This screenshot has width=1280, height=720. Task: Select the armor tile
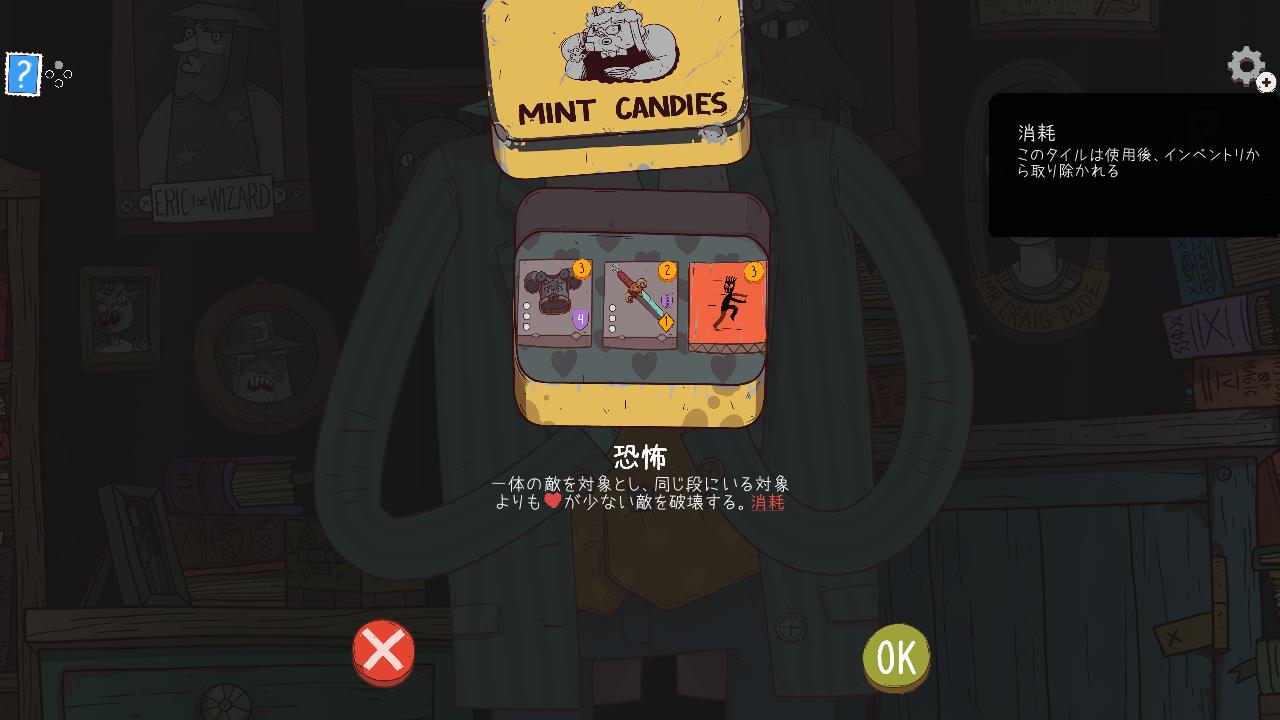pos(555,303)
